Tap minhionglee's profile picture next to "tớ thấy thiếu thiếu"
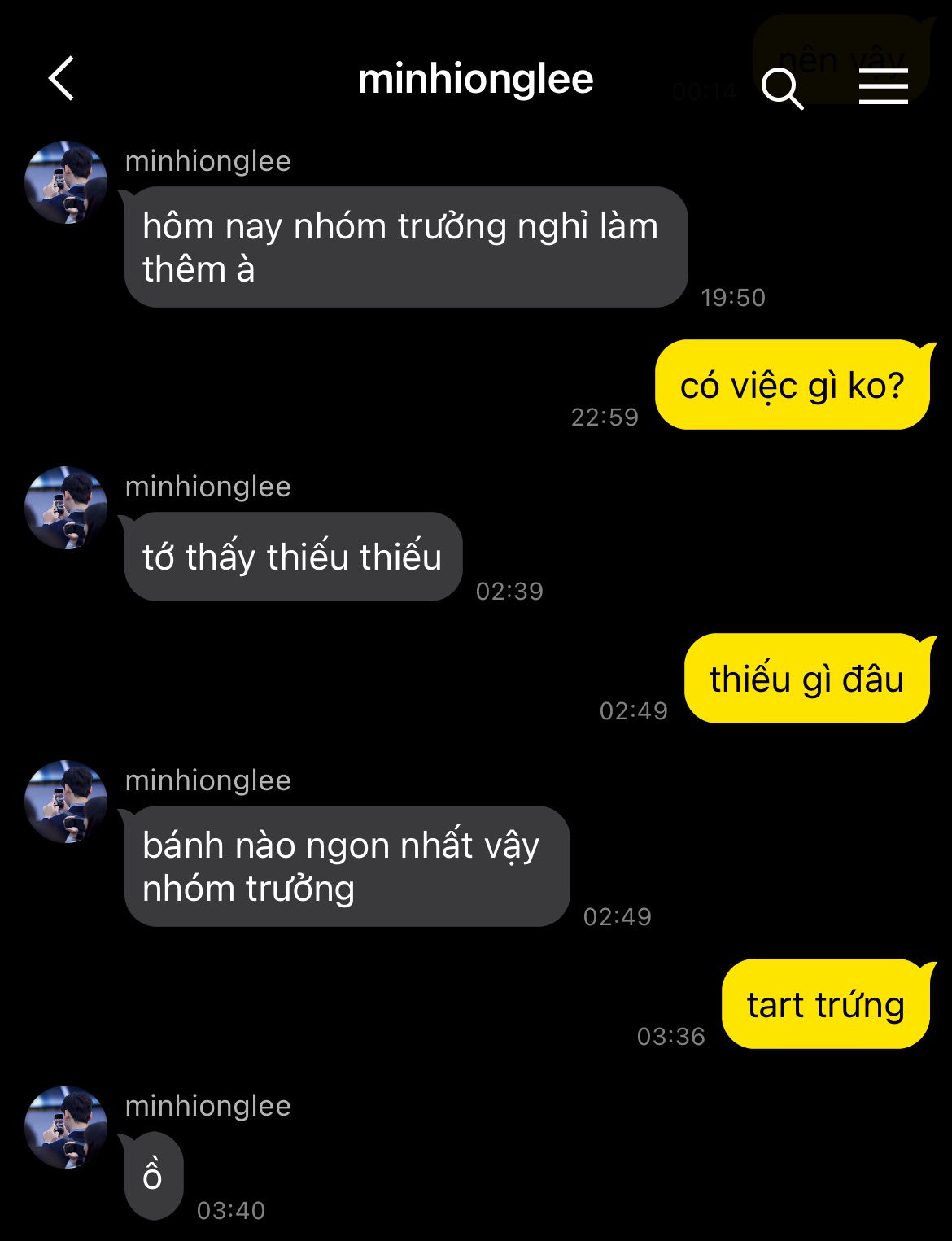Screen dimensions: 952x1241 click(67, 508)
